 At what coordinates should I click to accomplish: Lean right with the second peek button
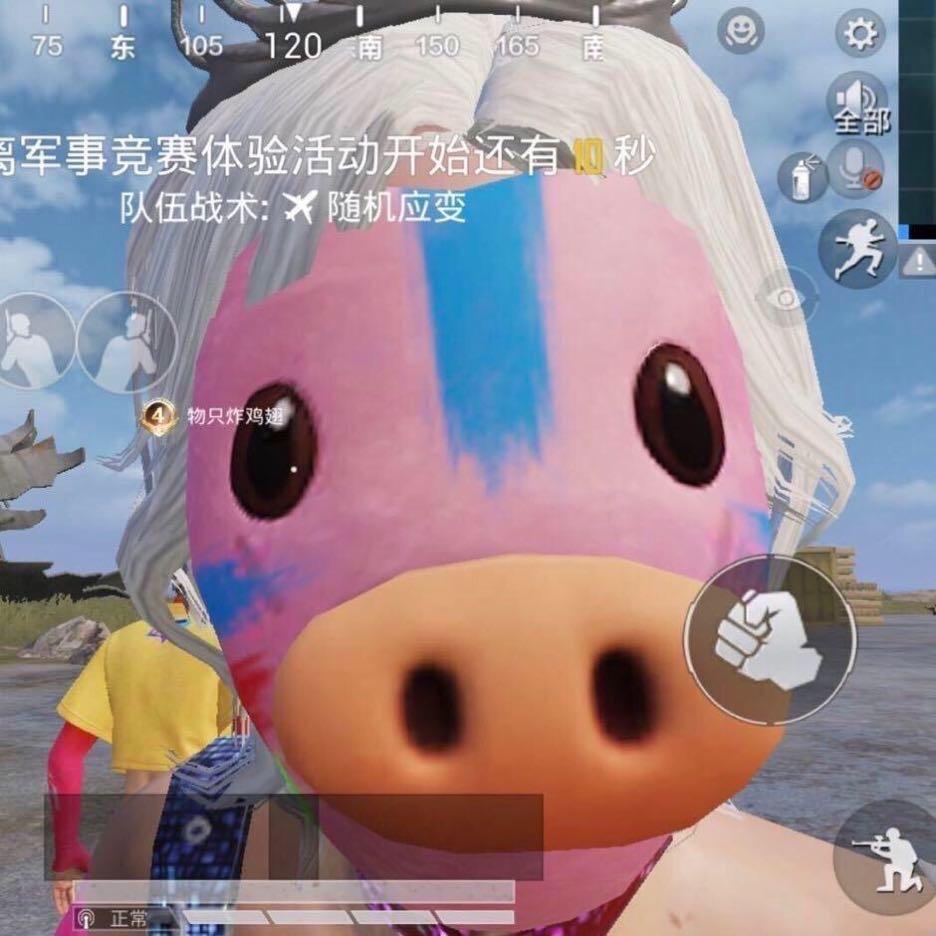click(127, 340)
